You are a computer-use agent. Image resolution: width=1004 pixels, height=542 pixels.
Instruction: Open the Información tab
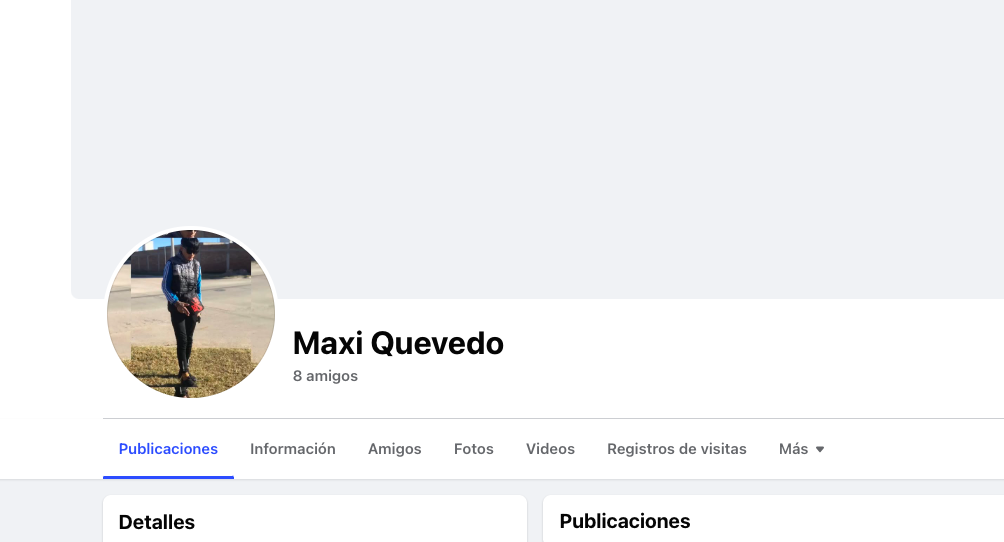pos(293,449)
